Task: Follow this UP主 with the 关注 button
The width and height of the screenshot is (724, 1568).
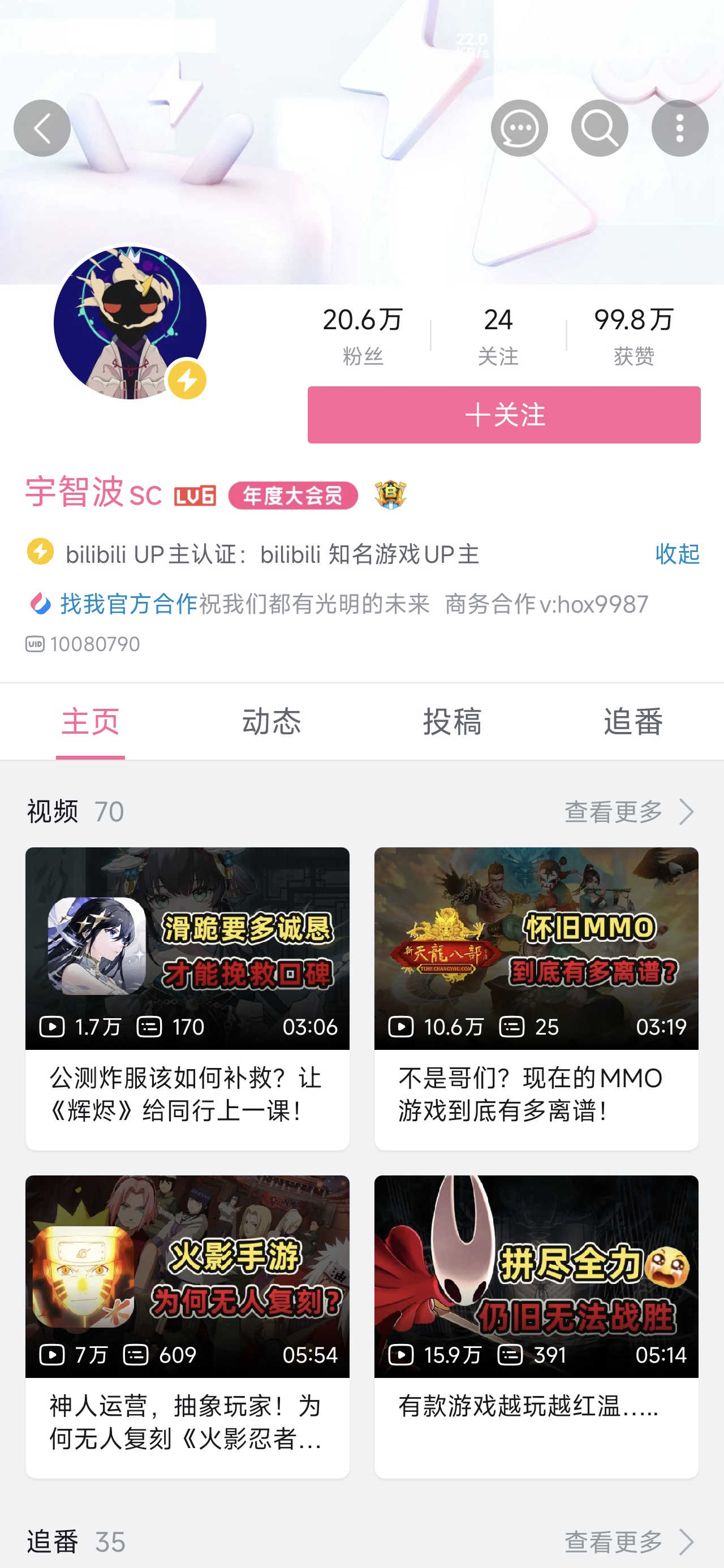Action: (x=503, y=415)
